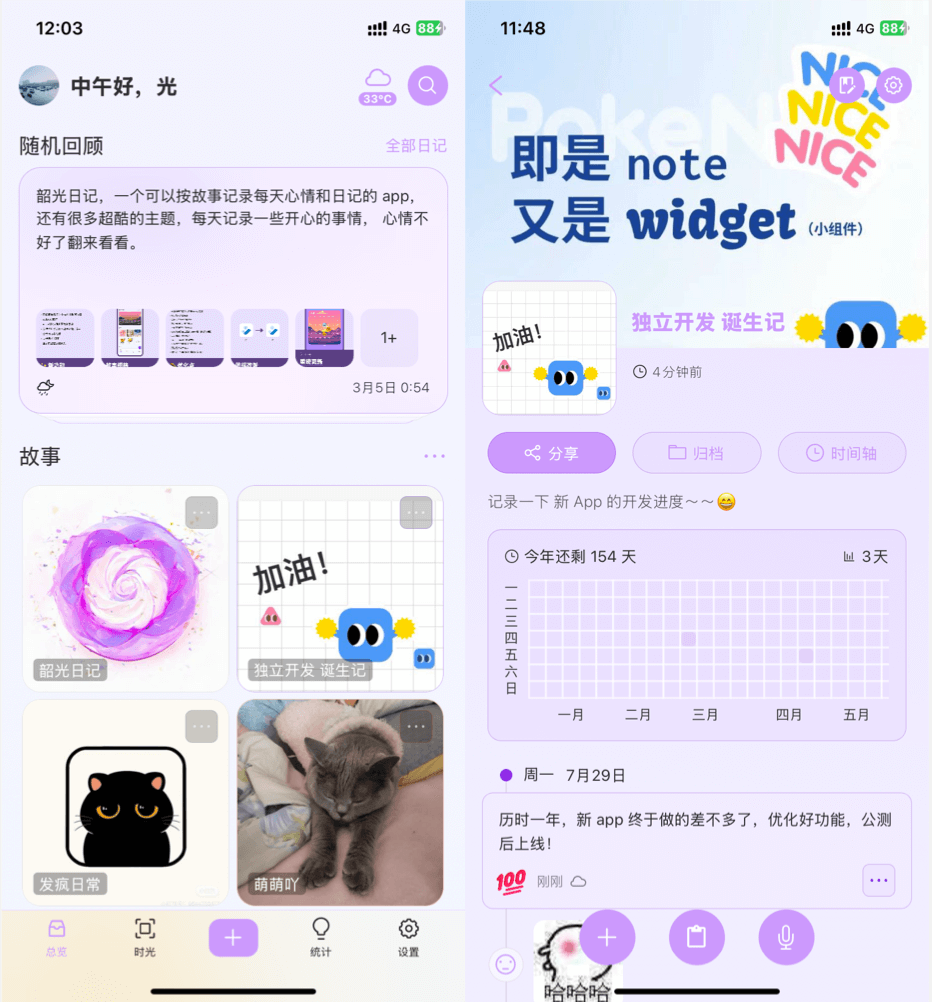Image resolution: width=932 pixels, height=1002 pixels.
Task: Tap the round microphone button
Action: click(786, 937)
